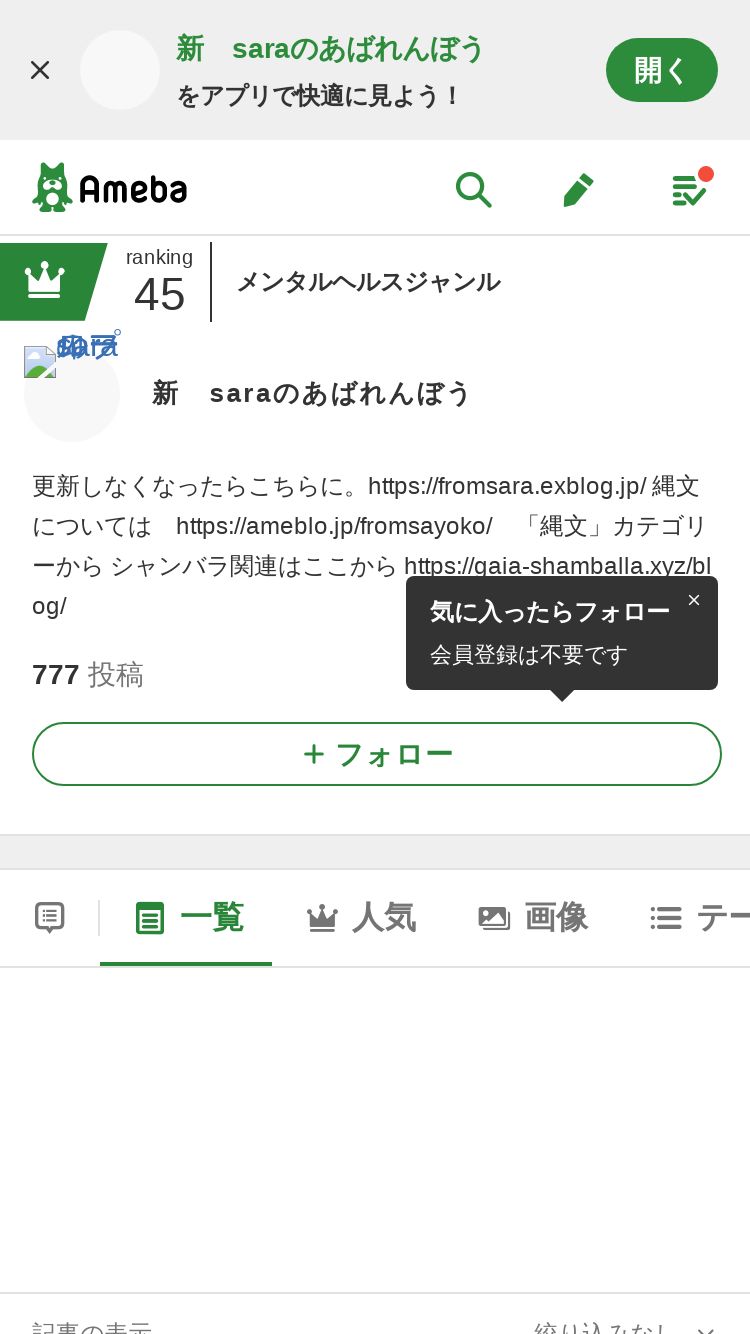Image resolution: width=750 pixels, height=1334 pixels.
Task: Select the テーマ tab
Action: (x=700, y=917)
